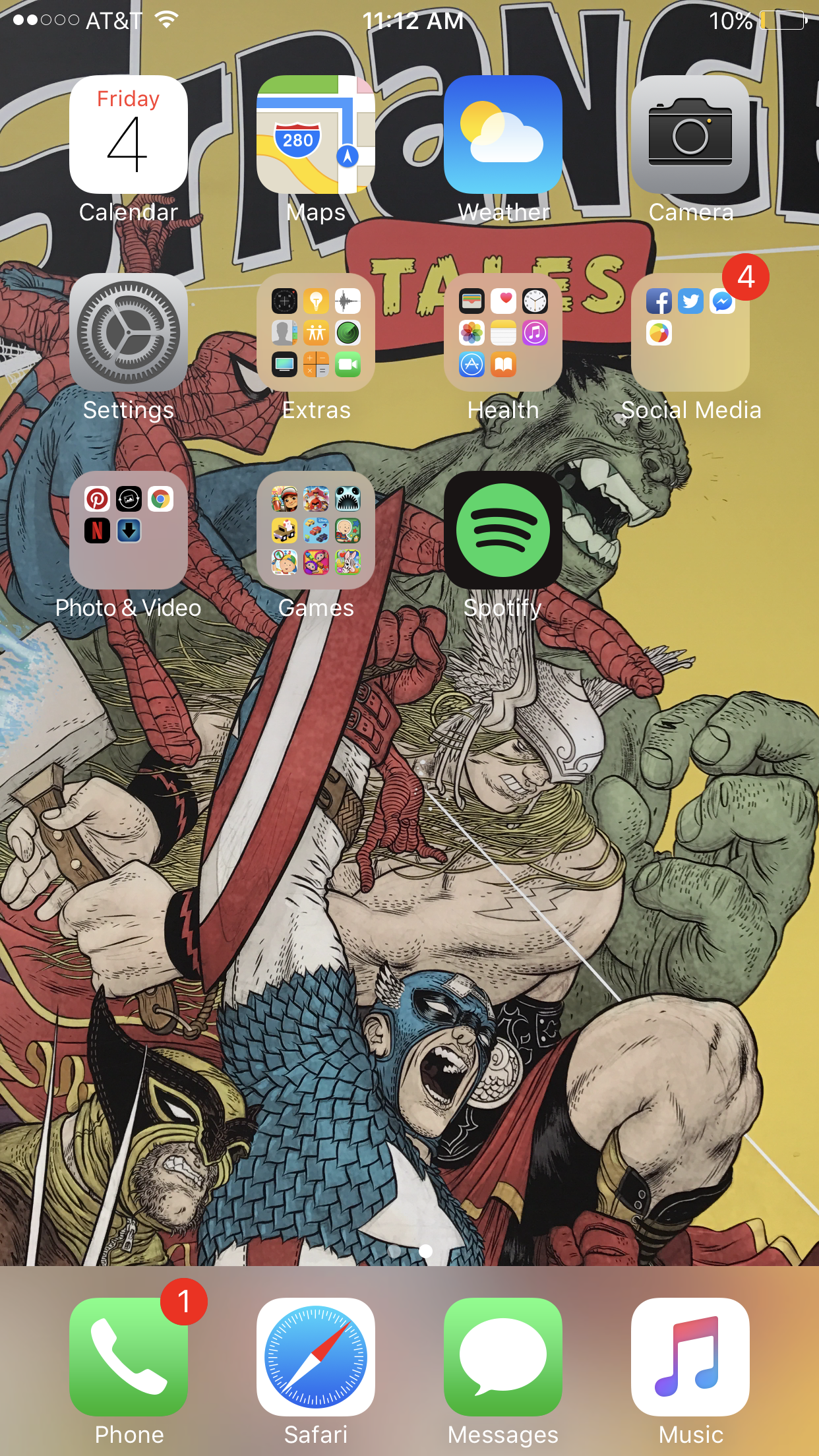The image size is (819, 1456).
Task: Open the Calendar app
Action: [129, 135]
